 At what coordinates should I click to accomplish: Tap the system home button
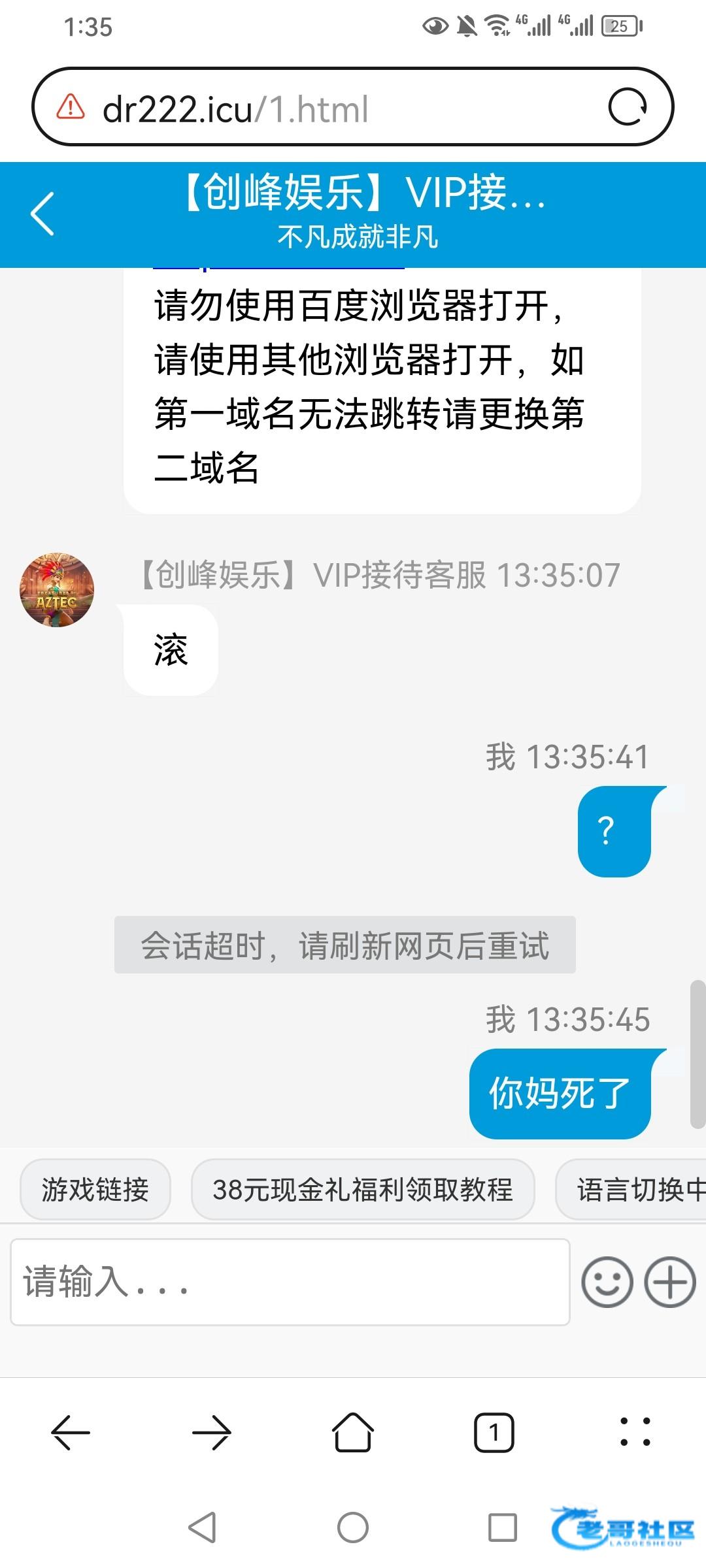point(353,1527)
